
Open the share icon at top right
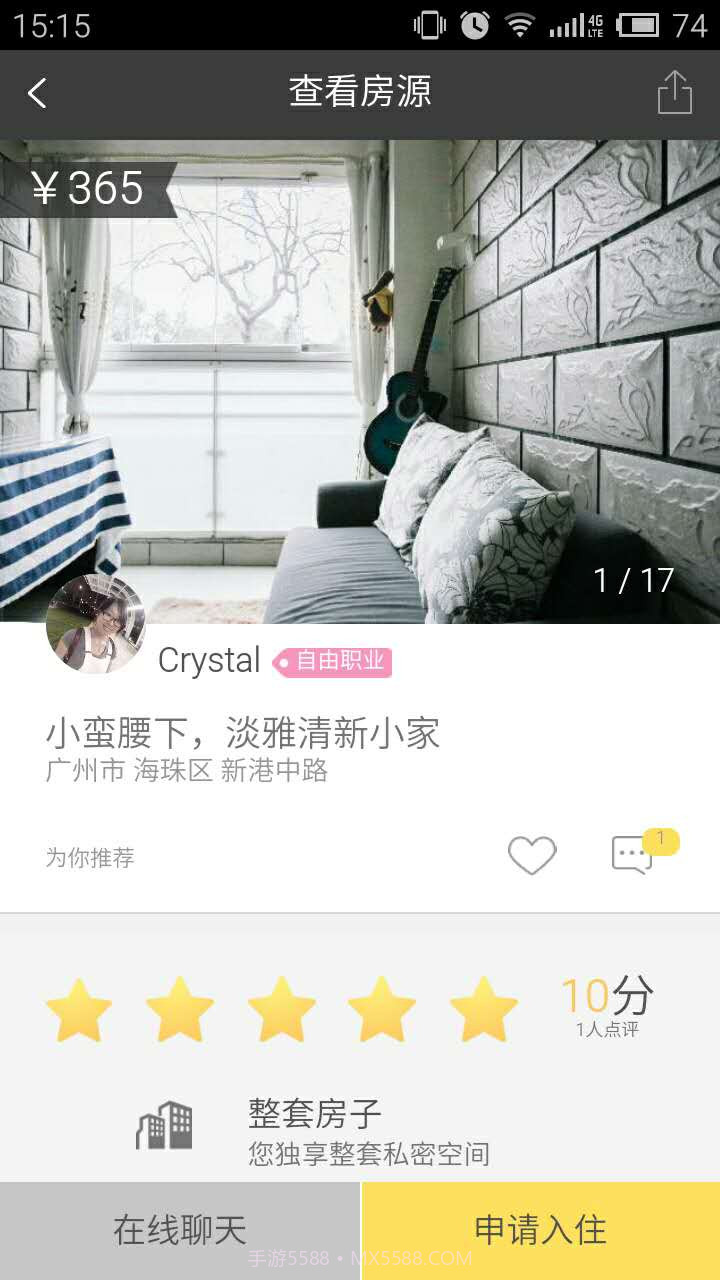[x=676, y=92]
